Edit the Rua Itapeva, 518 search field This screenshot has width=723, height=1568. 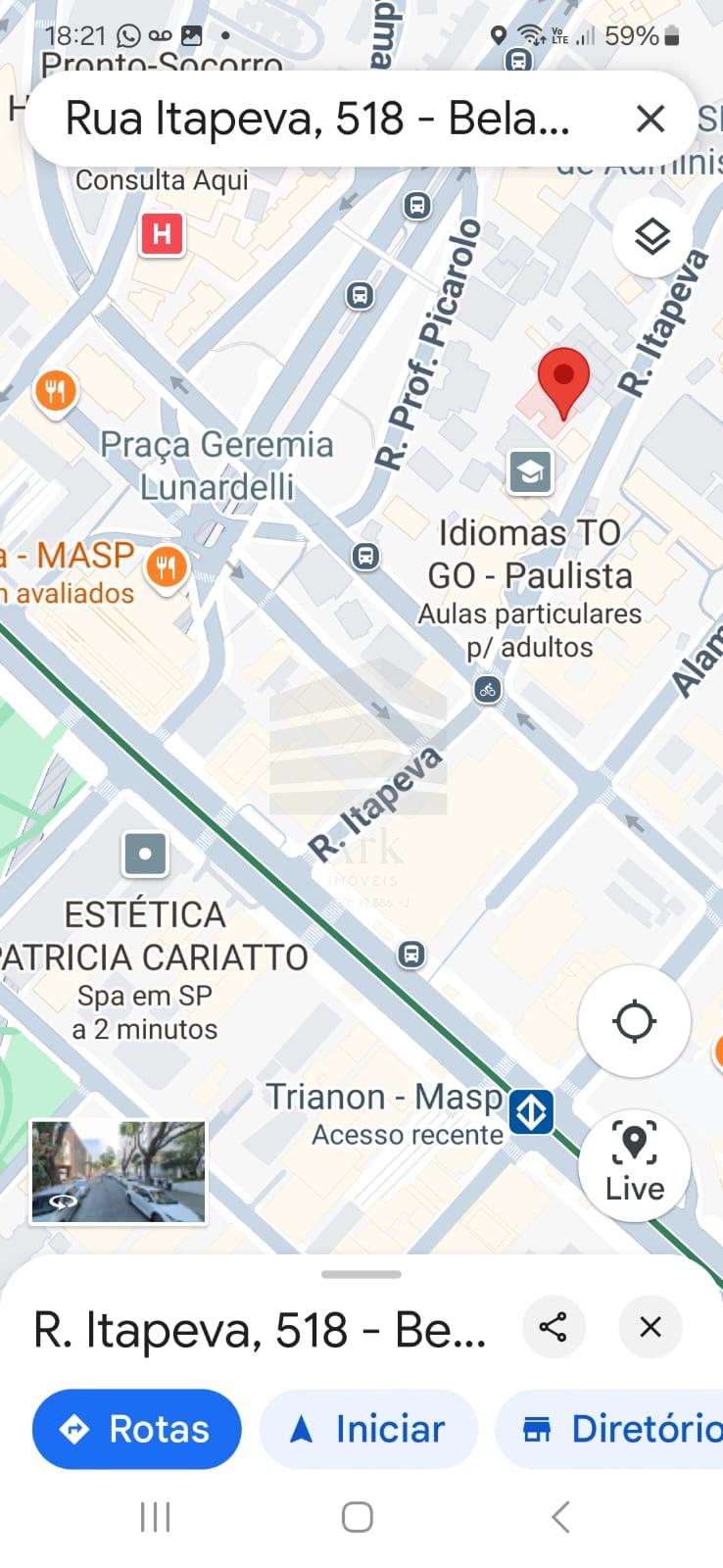pyautogui.click(x=318, y=119)
